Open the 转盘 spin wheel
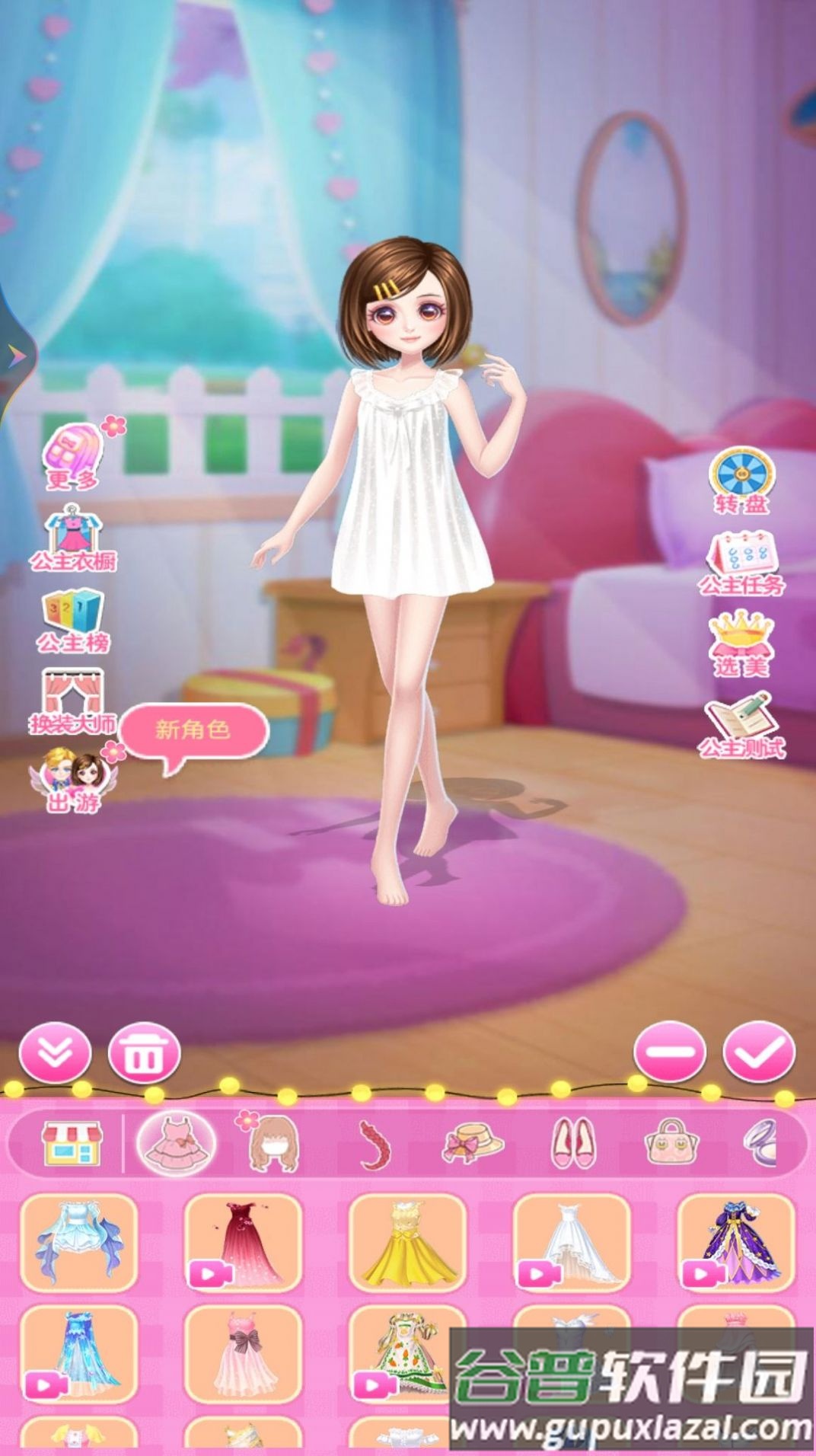Screen dimensions: 816x1456 tap(741, 481)
